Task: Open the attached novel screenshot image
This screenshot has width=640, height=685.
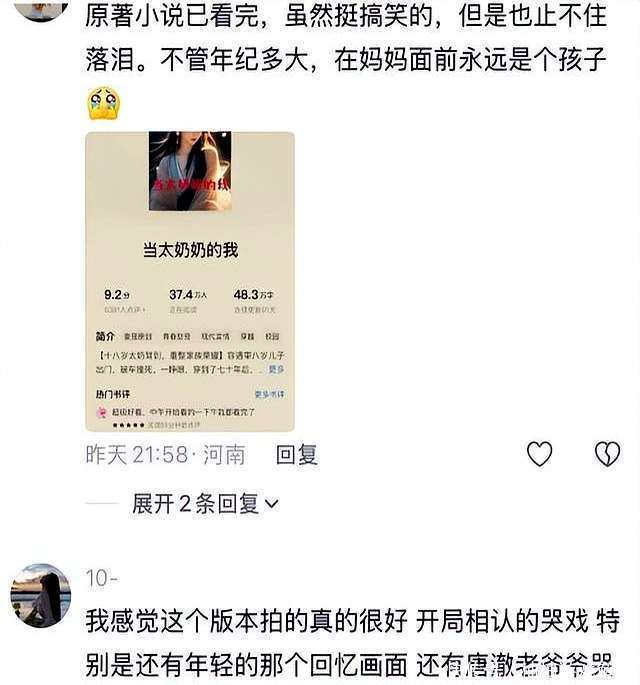Action: (x=190, y=281)
